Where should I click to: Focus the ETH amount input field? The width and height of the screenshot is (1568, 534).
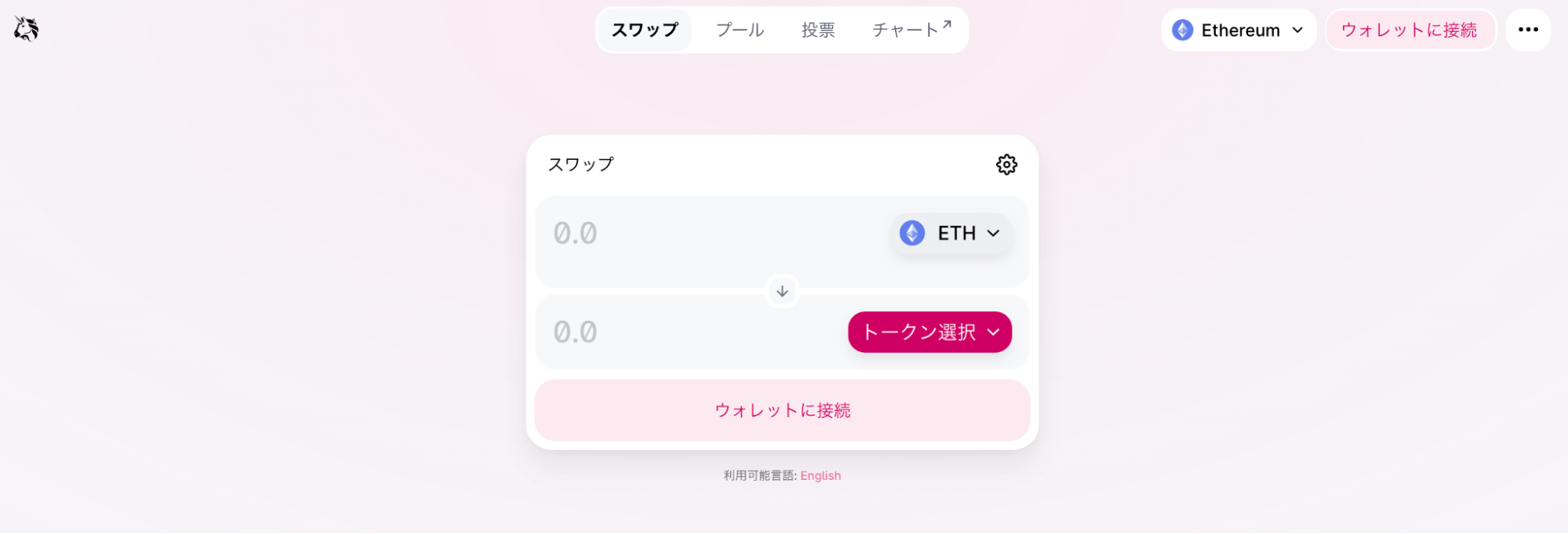[706, 233]
